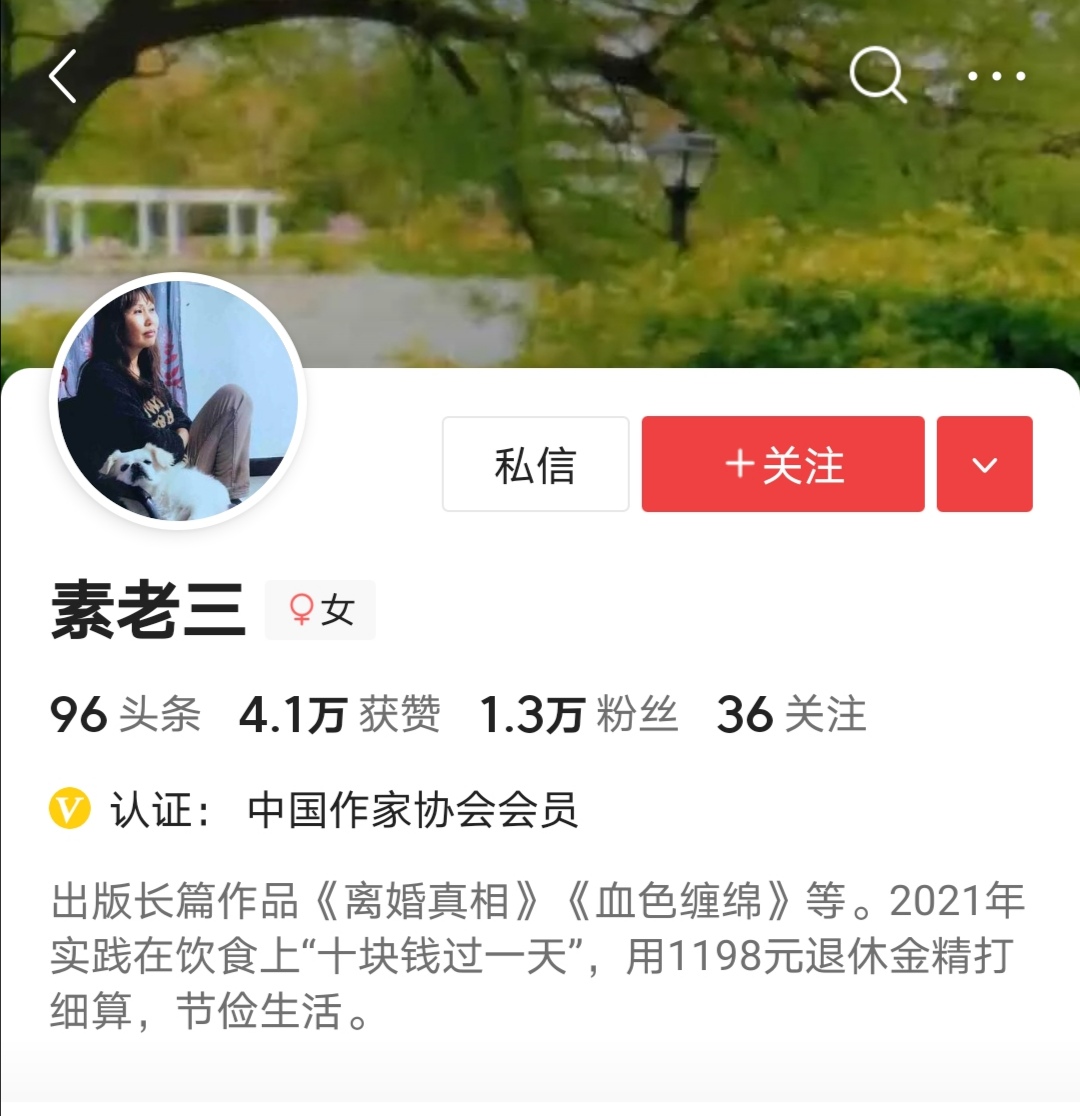This screenshot has width=1080, height=1116.
Task: Select the female gender badge beside the username
Action: click(x=320, y=610)
